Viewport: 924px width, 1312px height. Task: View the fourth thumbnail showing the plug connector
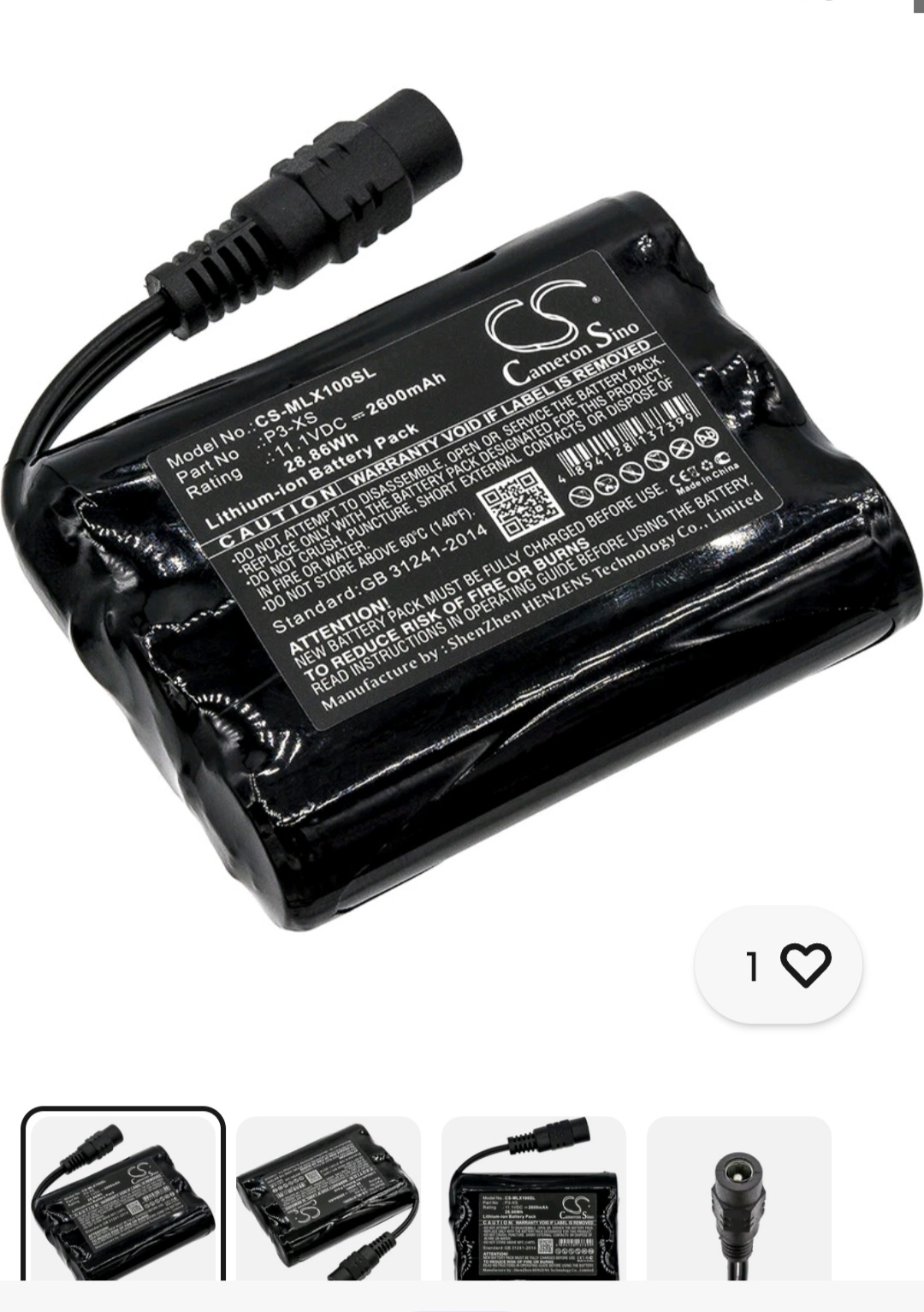(739, 1198)
